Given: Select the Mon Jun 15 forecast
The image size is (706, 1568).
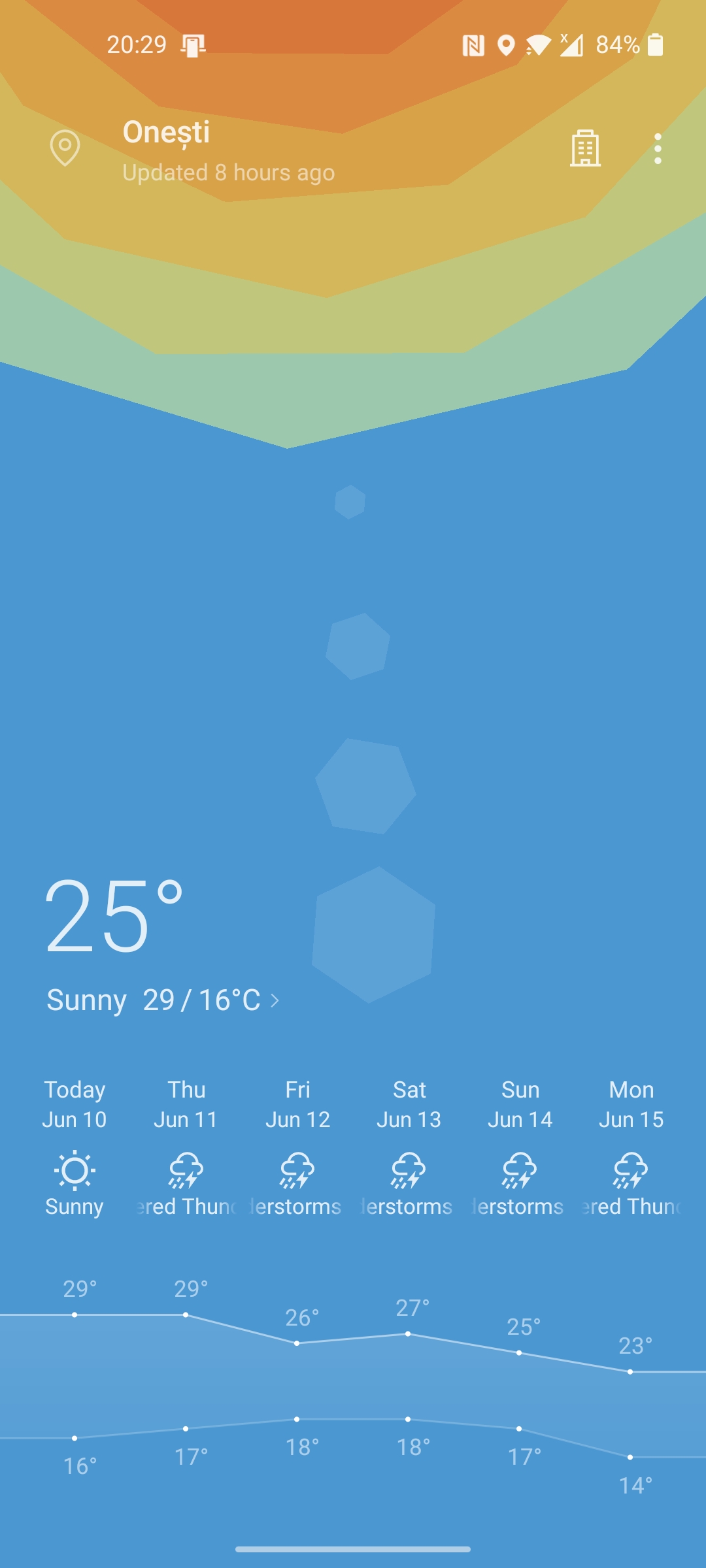Looking at the screenshot, I should click(x=631, y=1150).
